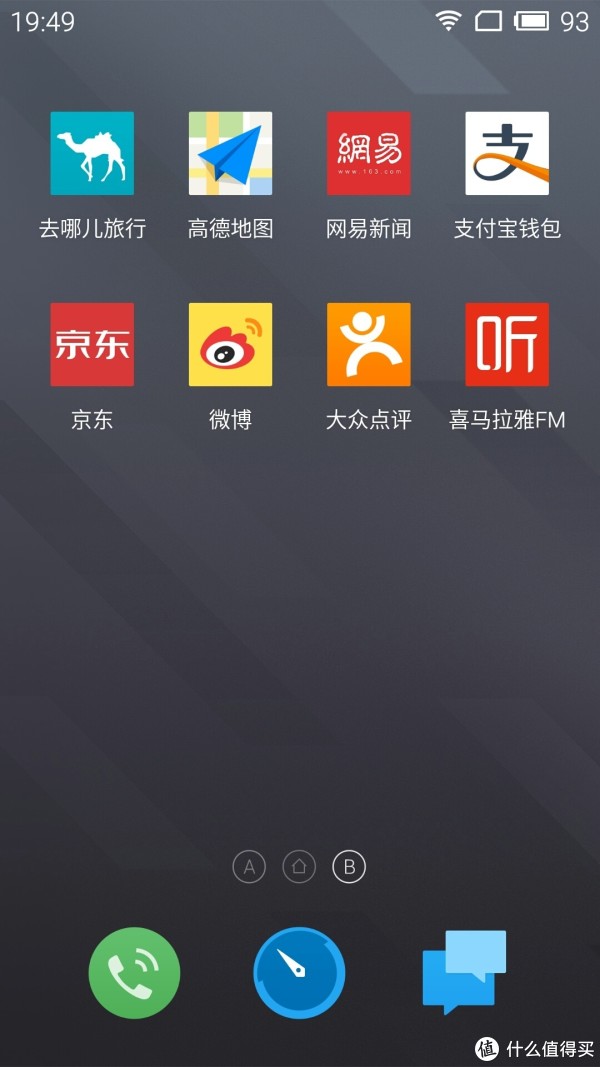Open the blue compass browser
Image resolution: width=600 pixels, height=1067 pixels.
[x=299, y=973]
